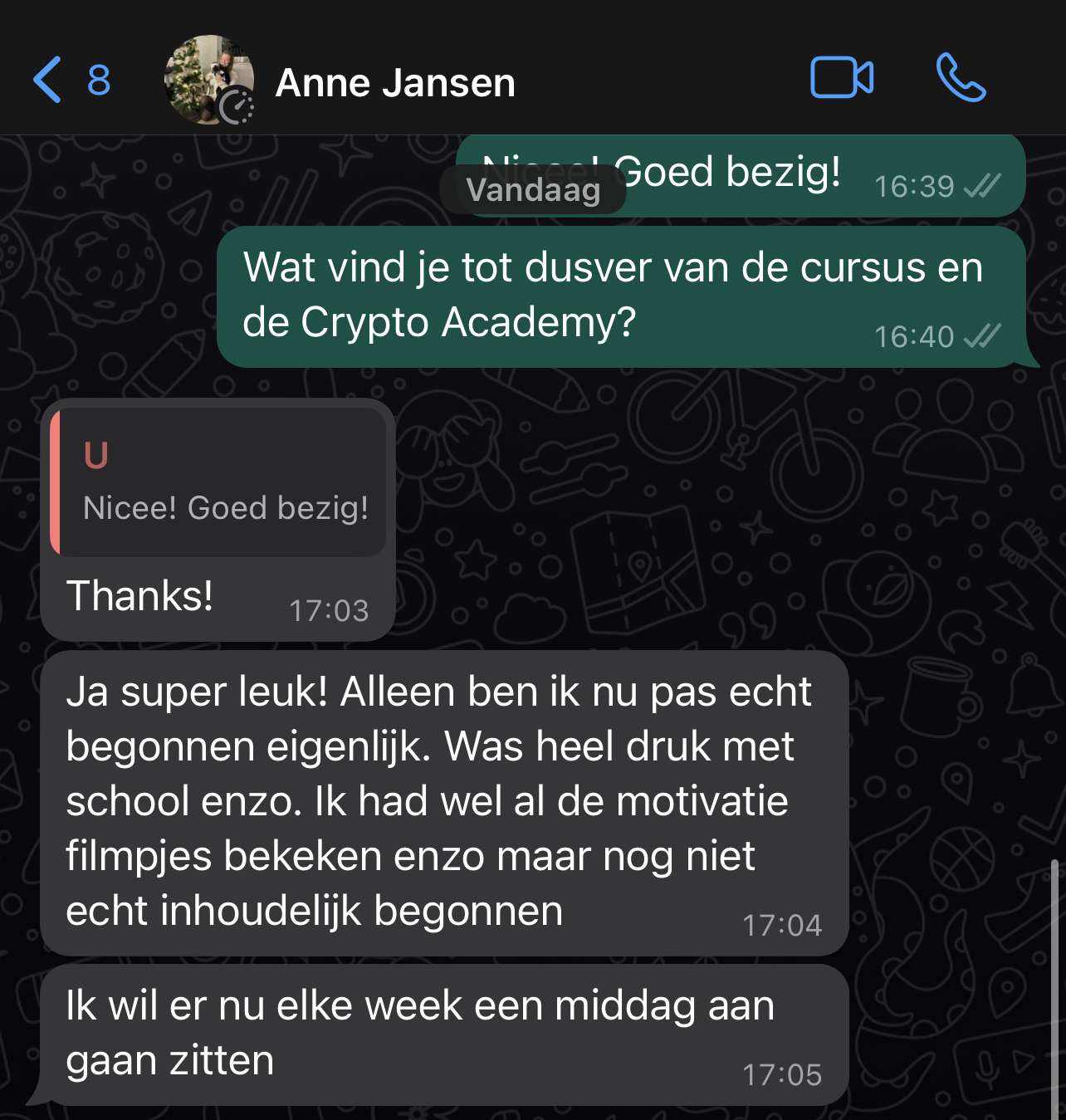Viewport: 1066px width, 1120px height.
Task: View Anne Jansen's profile picture
Action: point(209,81)
